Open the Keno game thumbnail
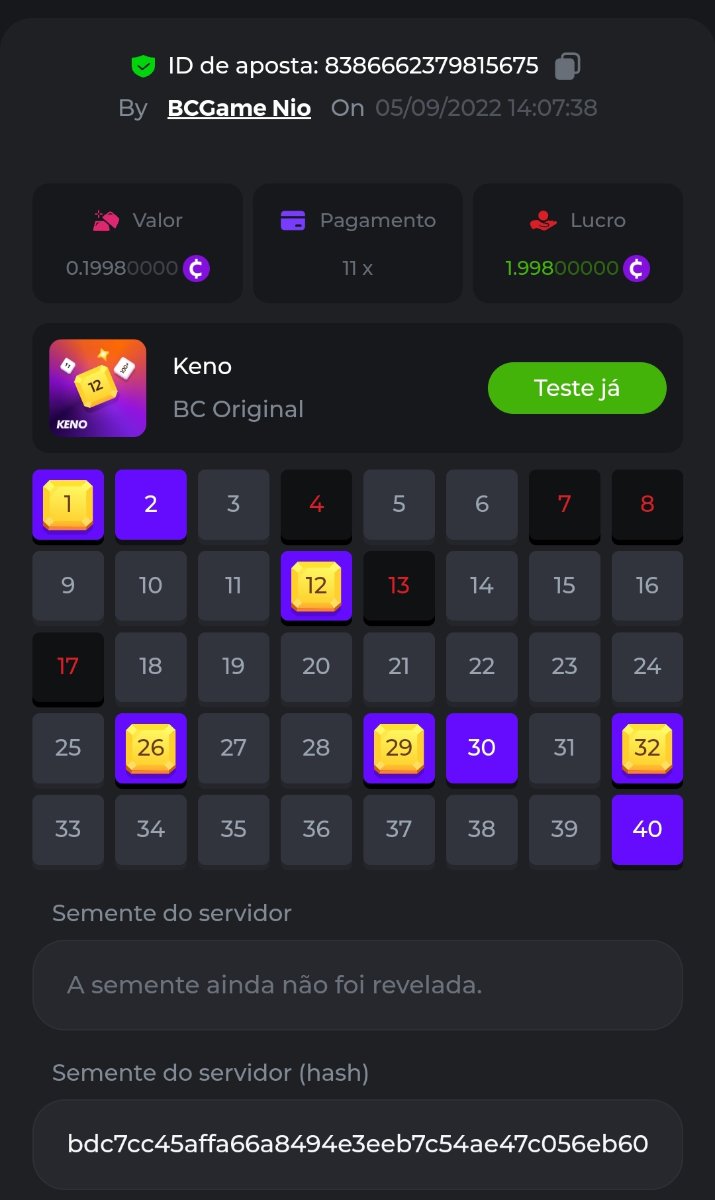715x1200 pixels. [x=98, y=388]
